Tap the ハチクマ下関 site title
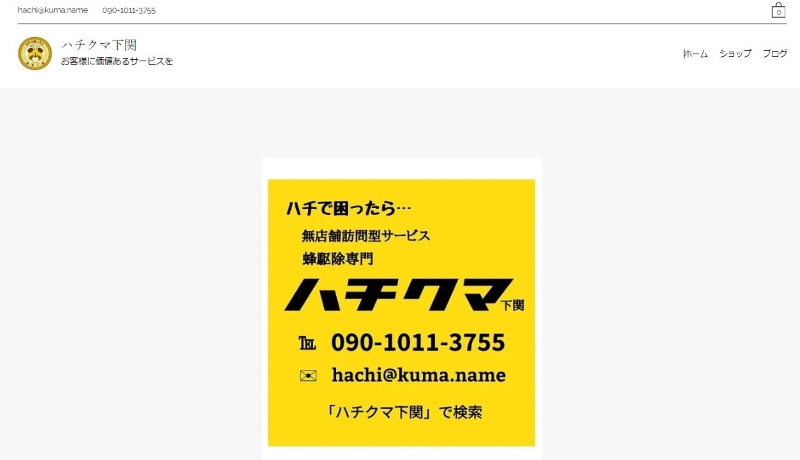The height and width of the screenshot is (460, 800). [x=99, y=45]
